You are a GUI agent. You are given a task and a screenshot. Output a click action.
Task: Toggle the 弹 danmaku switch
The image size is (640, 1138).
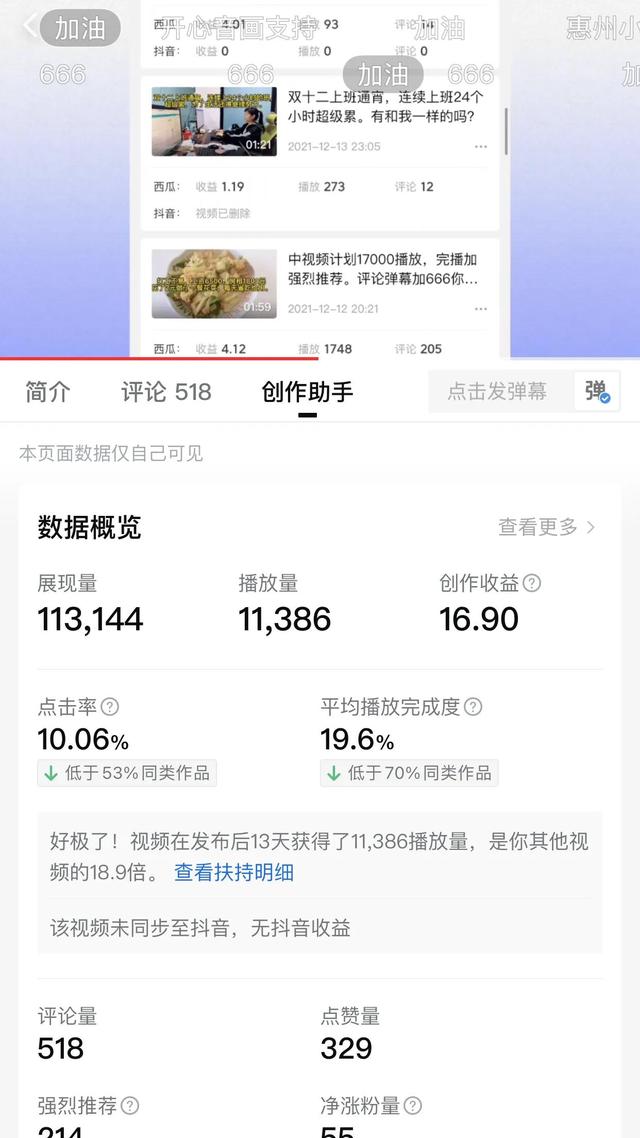click(x=597, y=391)
